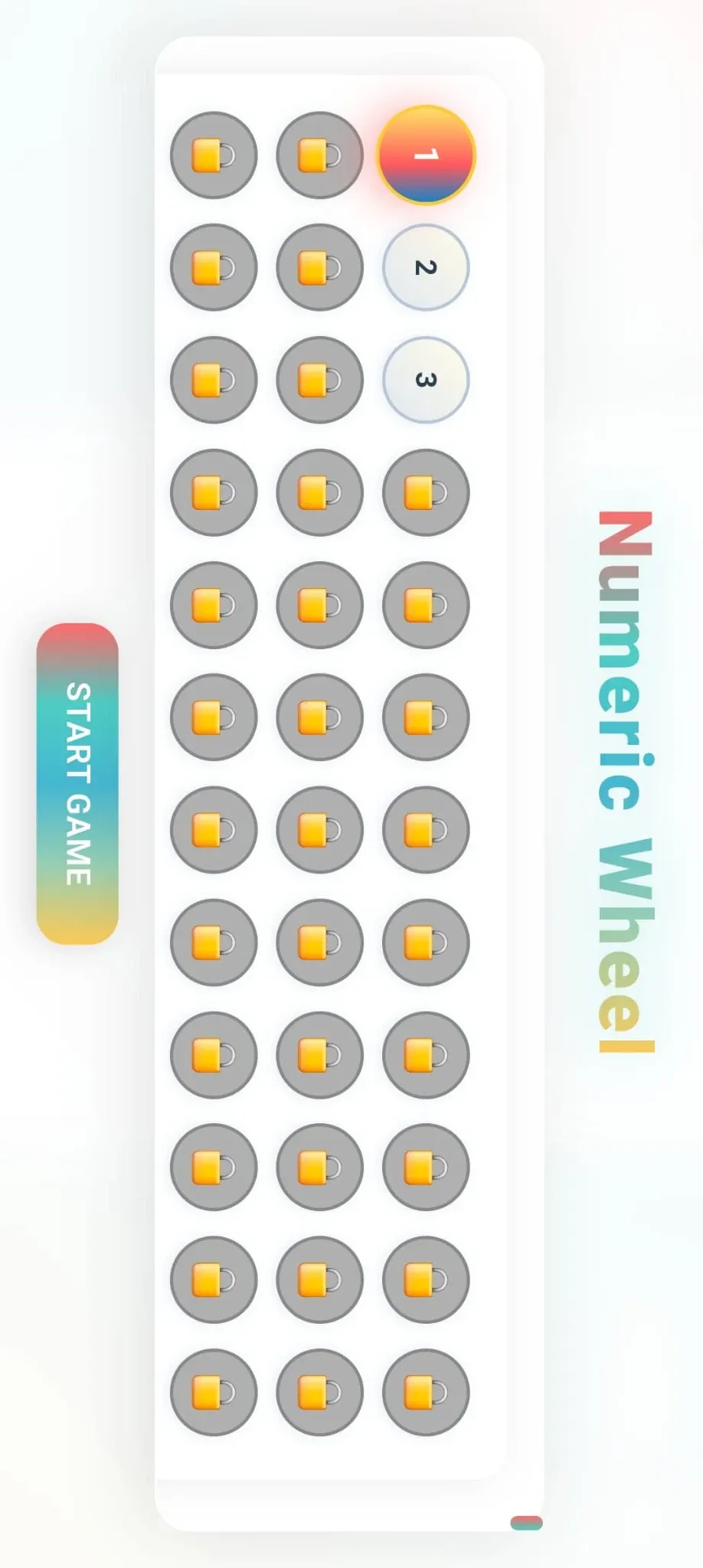Tap a locked level in the middle column center
Screen dimensions: 703x1568
pos(319,830)
